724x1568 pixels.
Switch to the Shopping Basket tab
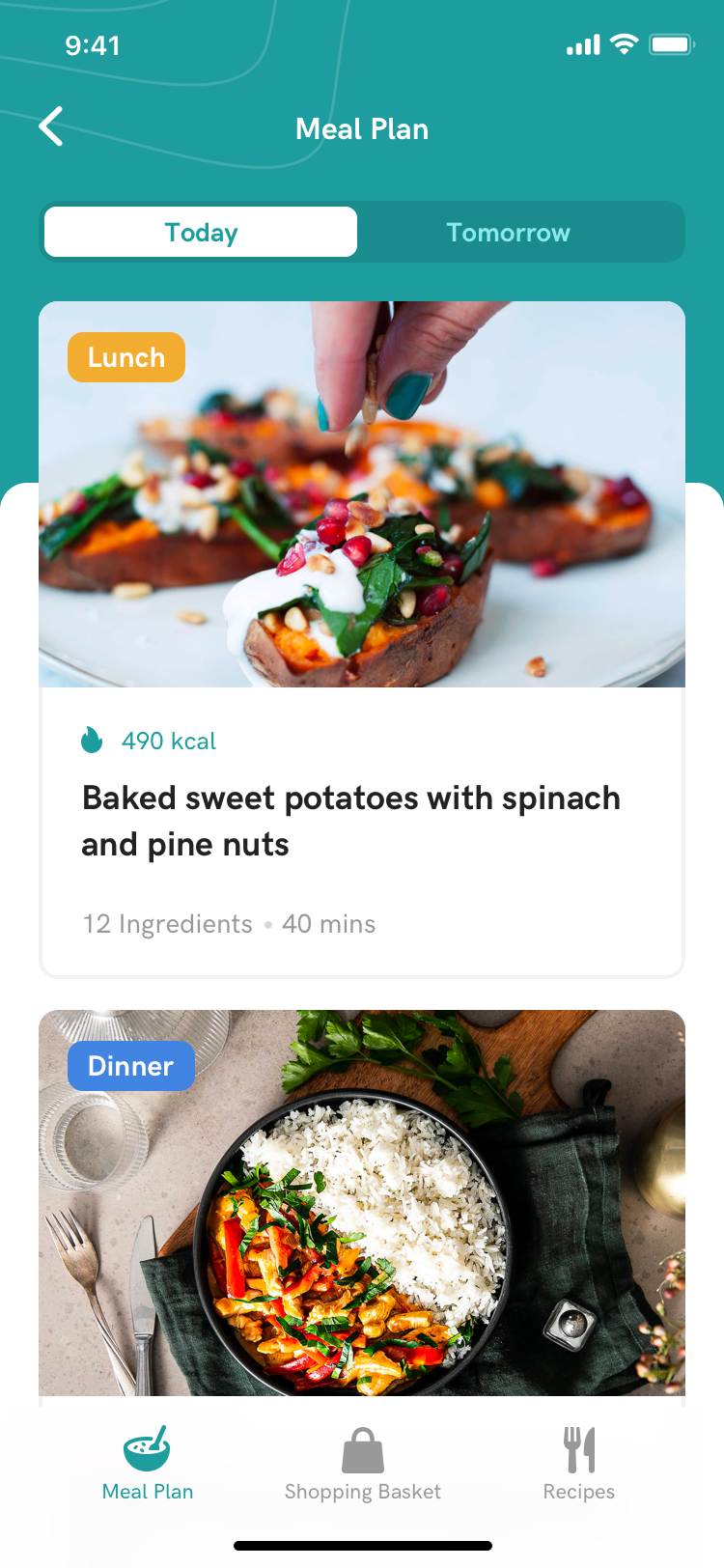362,1463
